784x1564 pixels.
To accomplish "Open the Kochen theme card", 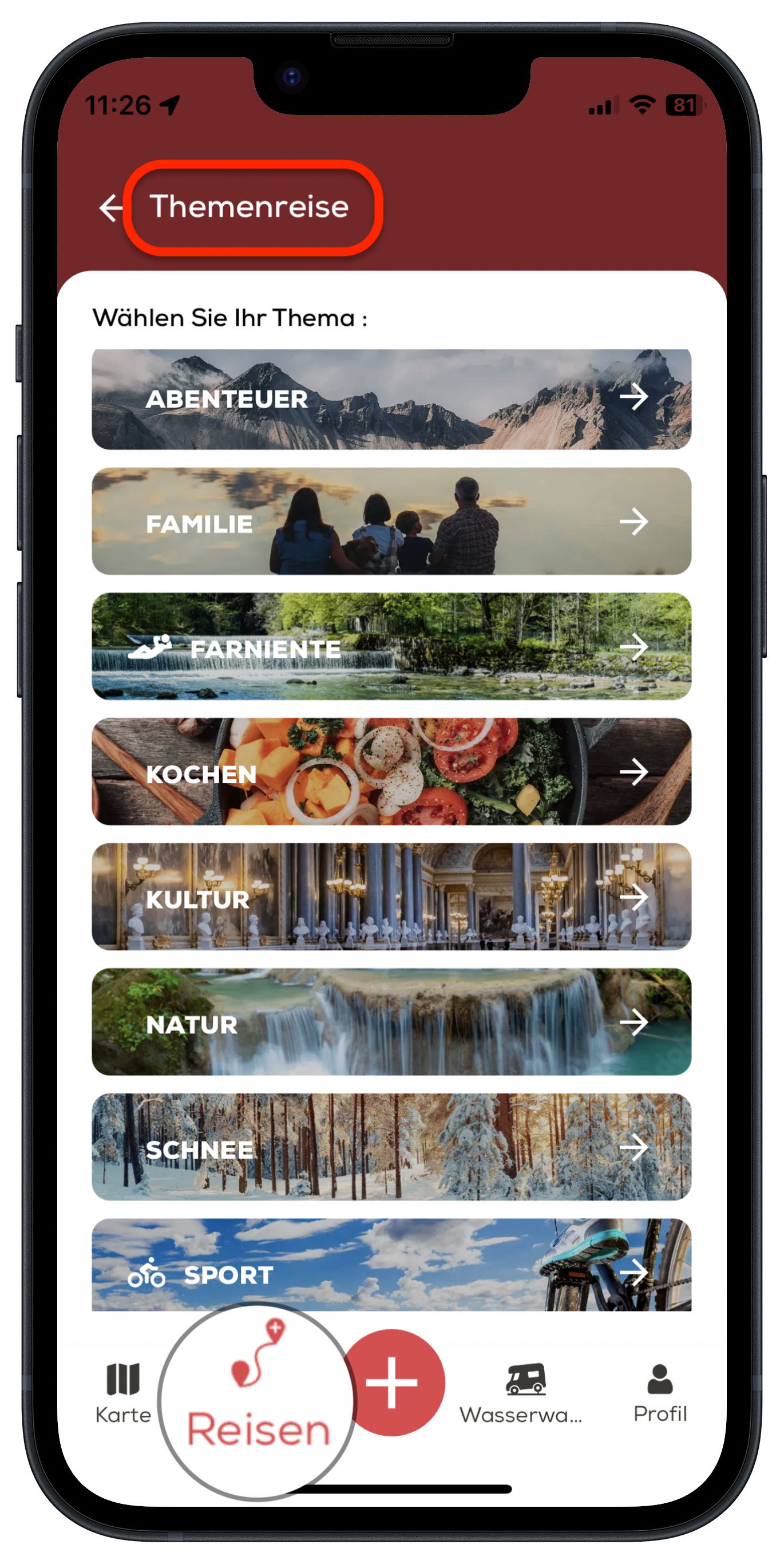I will [x=391, y=772].
